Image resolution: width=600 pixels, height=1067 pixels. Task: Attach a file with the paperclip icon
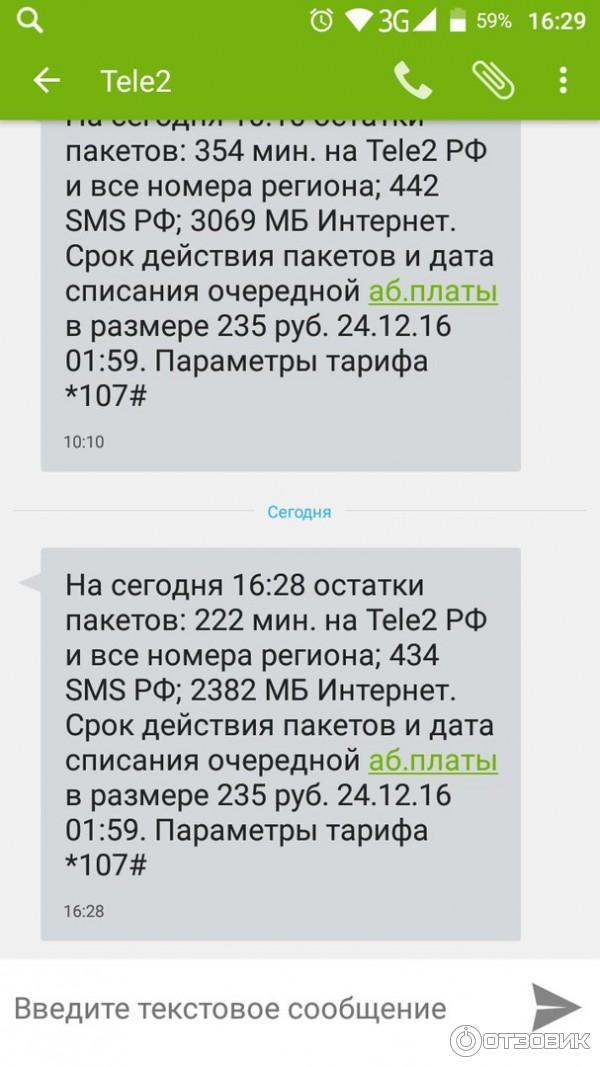click(492, 81)
